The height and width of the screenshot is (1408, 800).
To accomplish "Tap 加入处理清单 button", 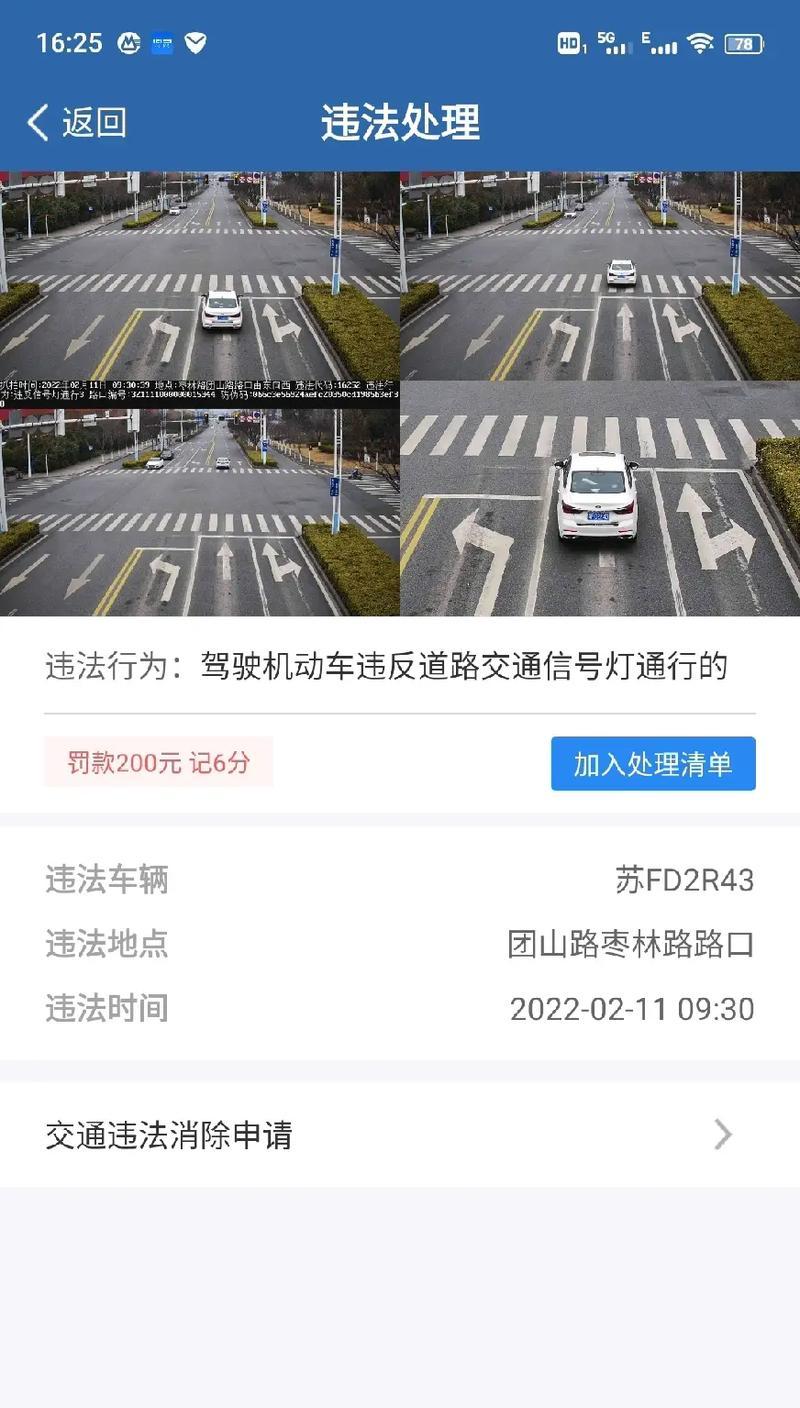I will coord(653,764).
